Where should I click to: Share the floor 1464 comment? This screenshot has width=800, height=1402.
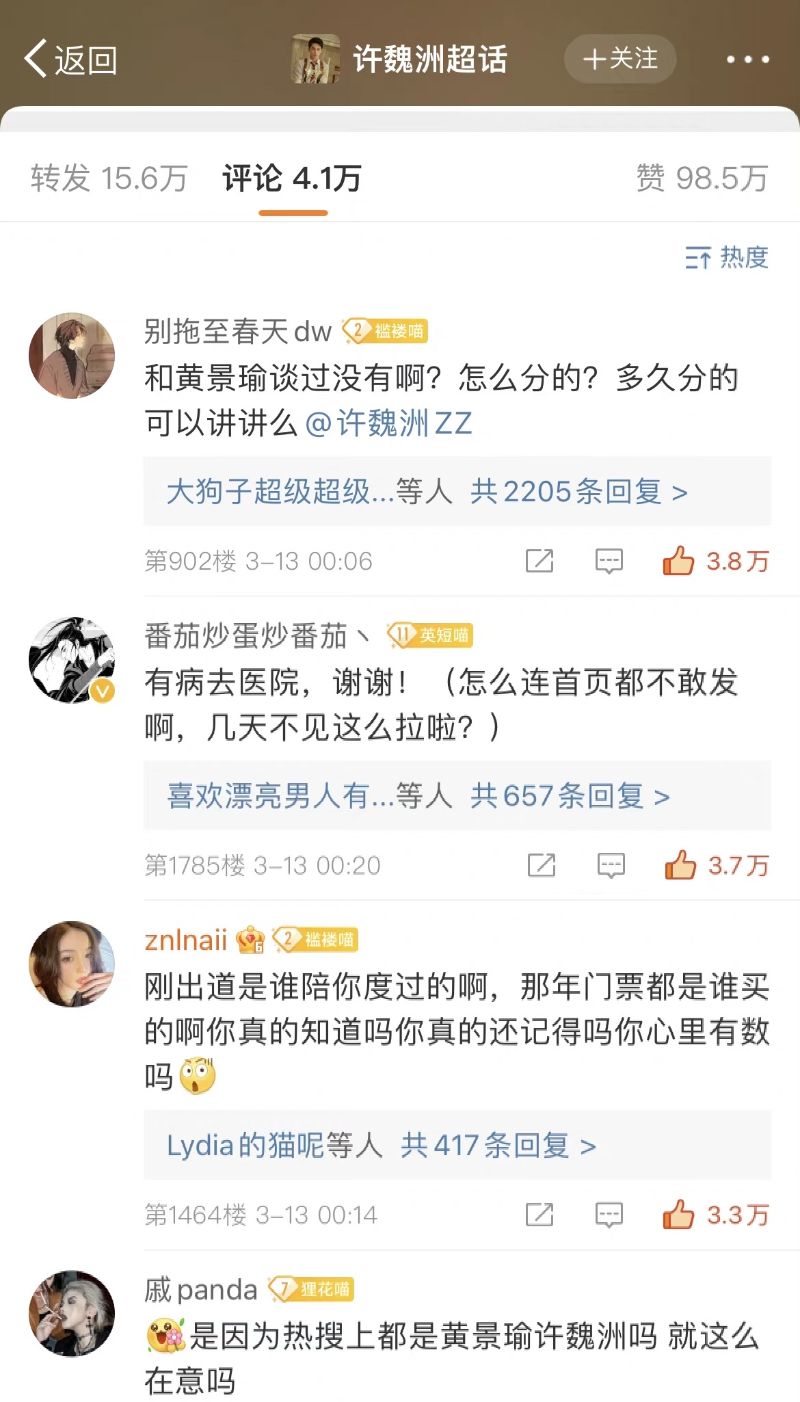point(540,1215)
